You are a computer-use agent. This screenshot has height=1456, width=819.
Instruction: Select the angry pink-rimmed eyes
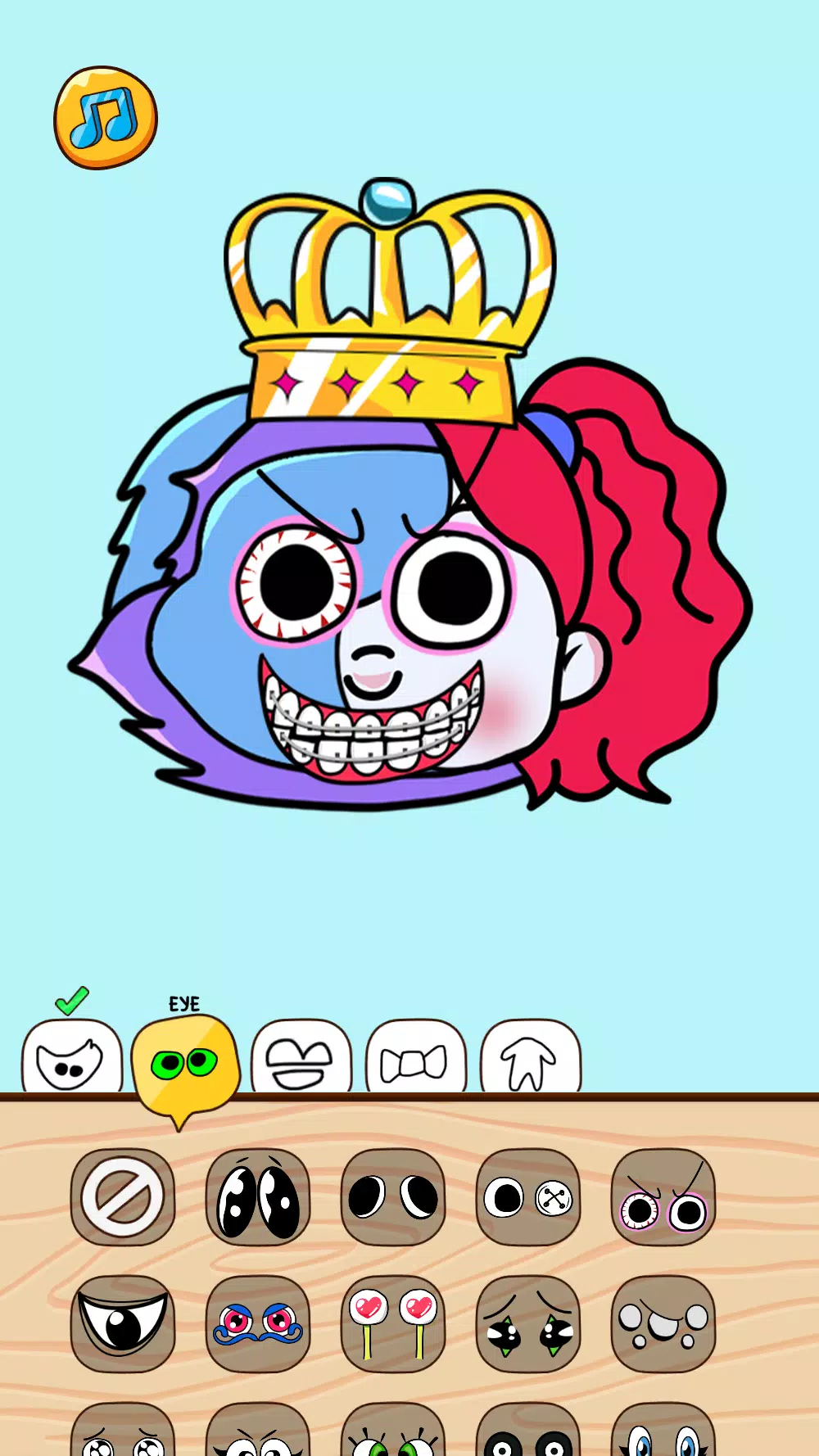pyautogui.click(x=663, y=1196)
